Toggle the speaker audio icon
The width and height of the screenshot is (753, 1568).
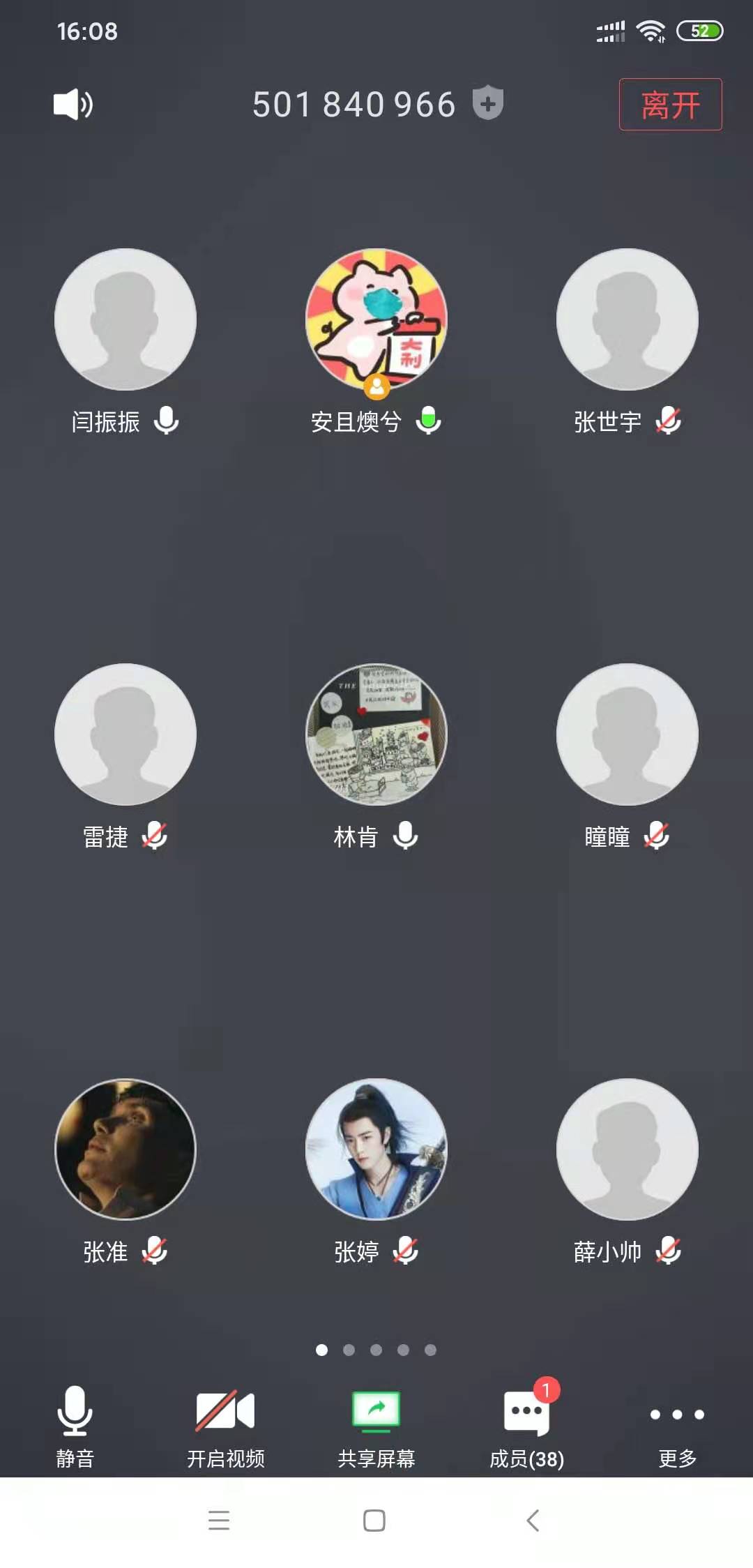[73, 105]
